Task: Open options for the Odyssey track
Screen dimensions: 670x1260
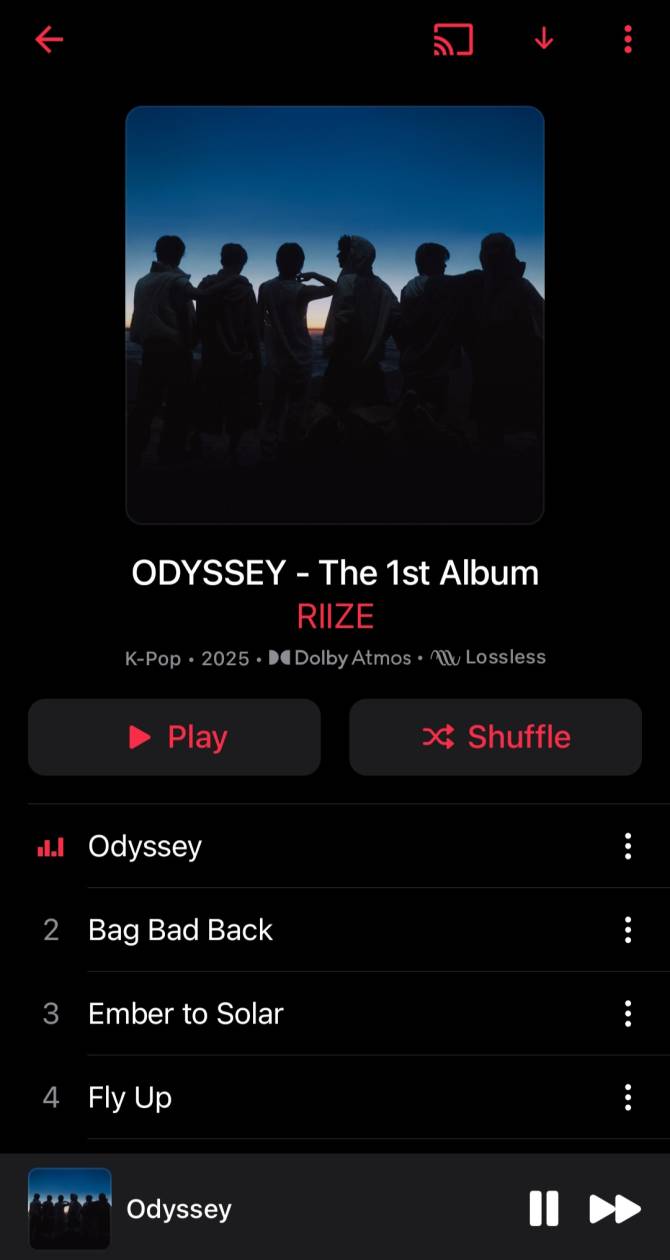Action: (x=627, y=846)
